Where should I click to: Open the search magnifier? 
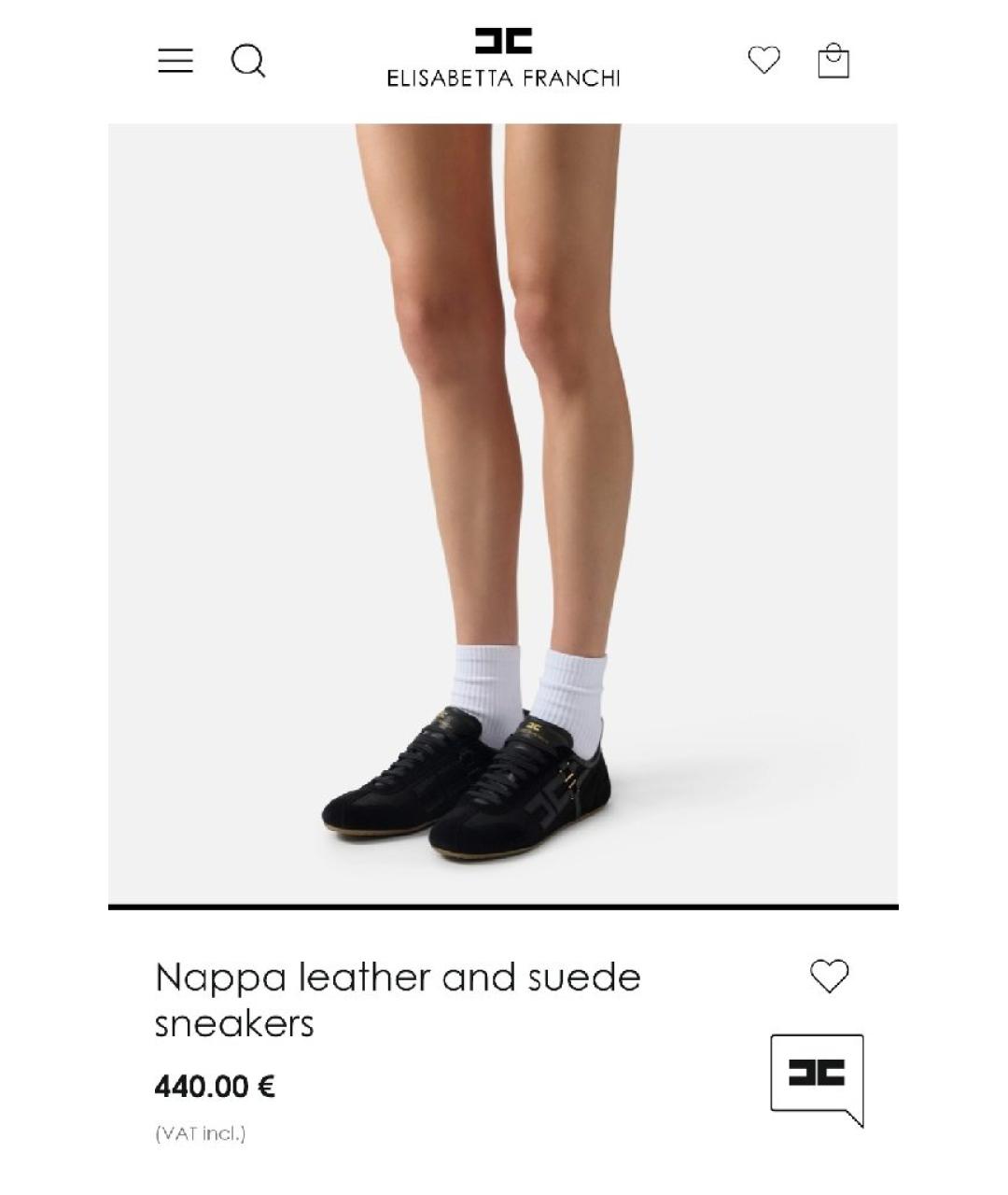pyautogui.click(x=248, y=62)
